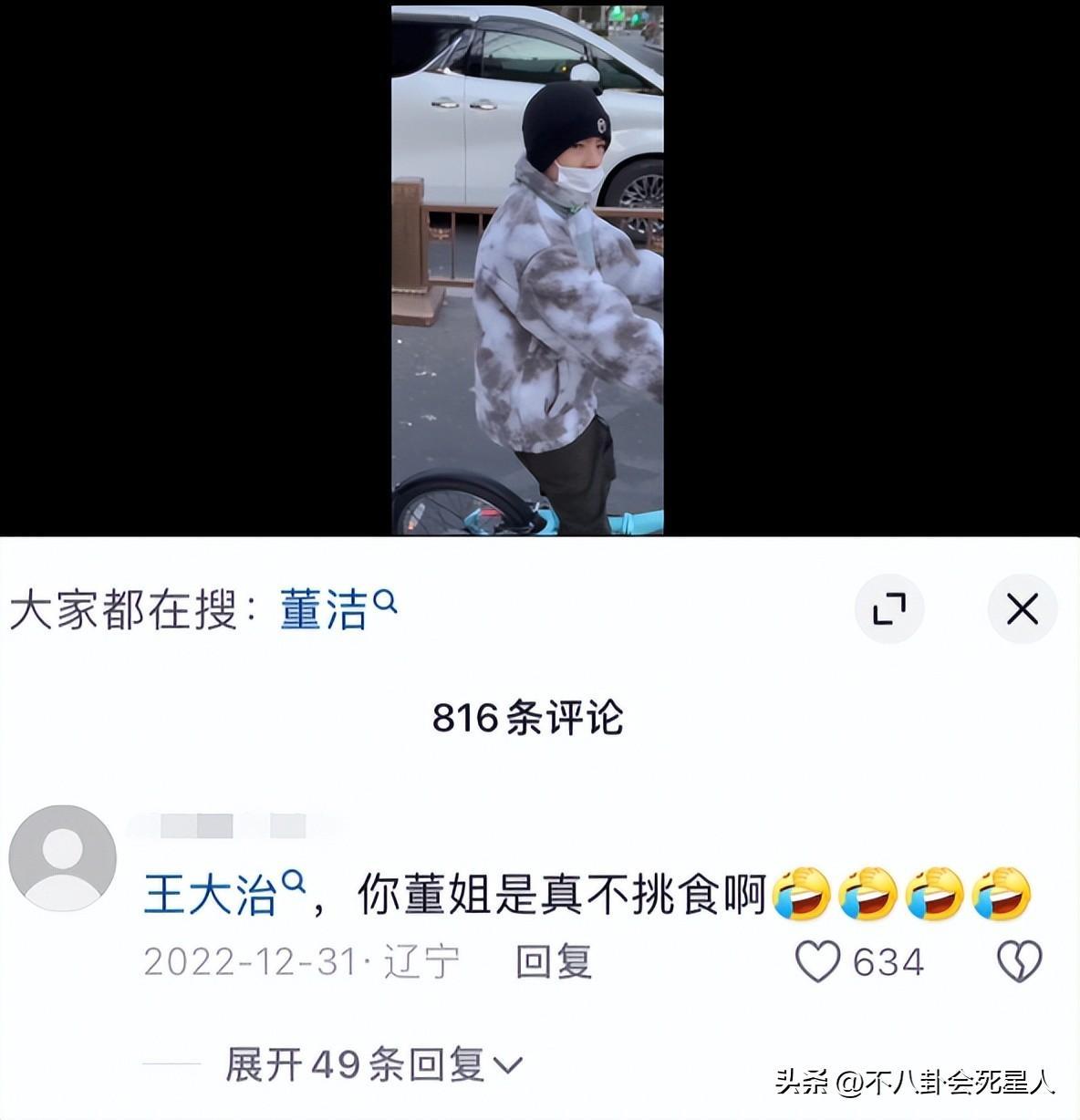Viewport: 1080px width, 1120px height.
Task: Search 王大治 from the comment
Action: [x=223, y=895]
